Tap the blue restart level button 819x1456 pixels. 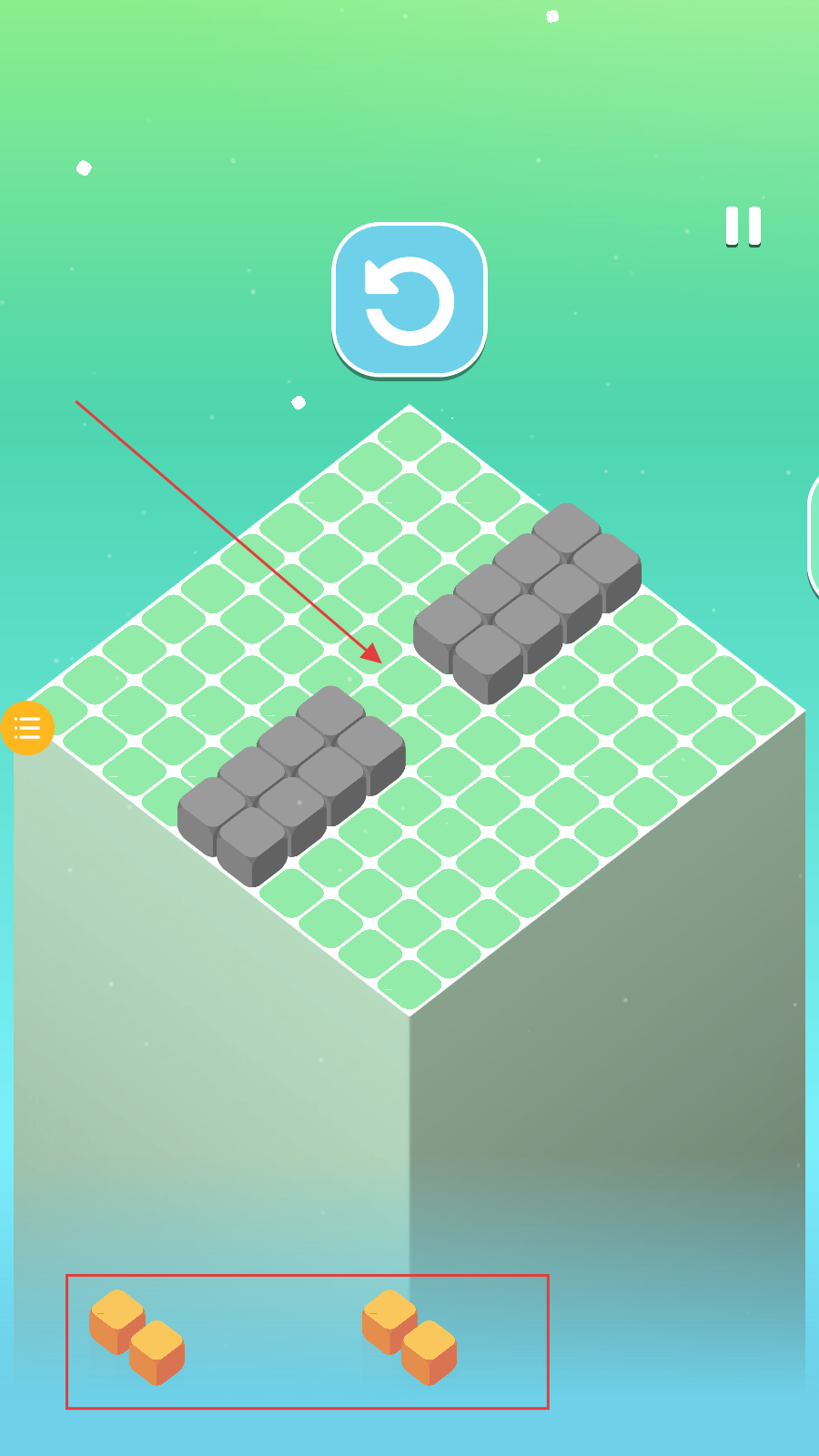pyautogui.click(x=409, y=300)
